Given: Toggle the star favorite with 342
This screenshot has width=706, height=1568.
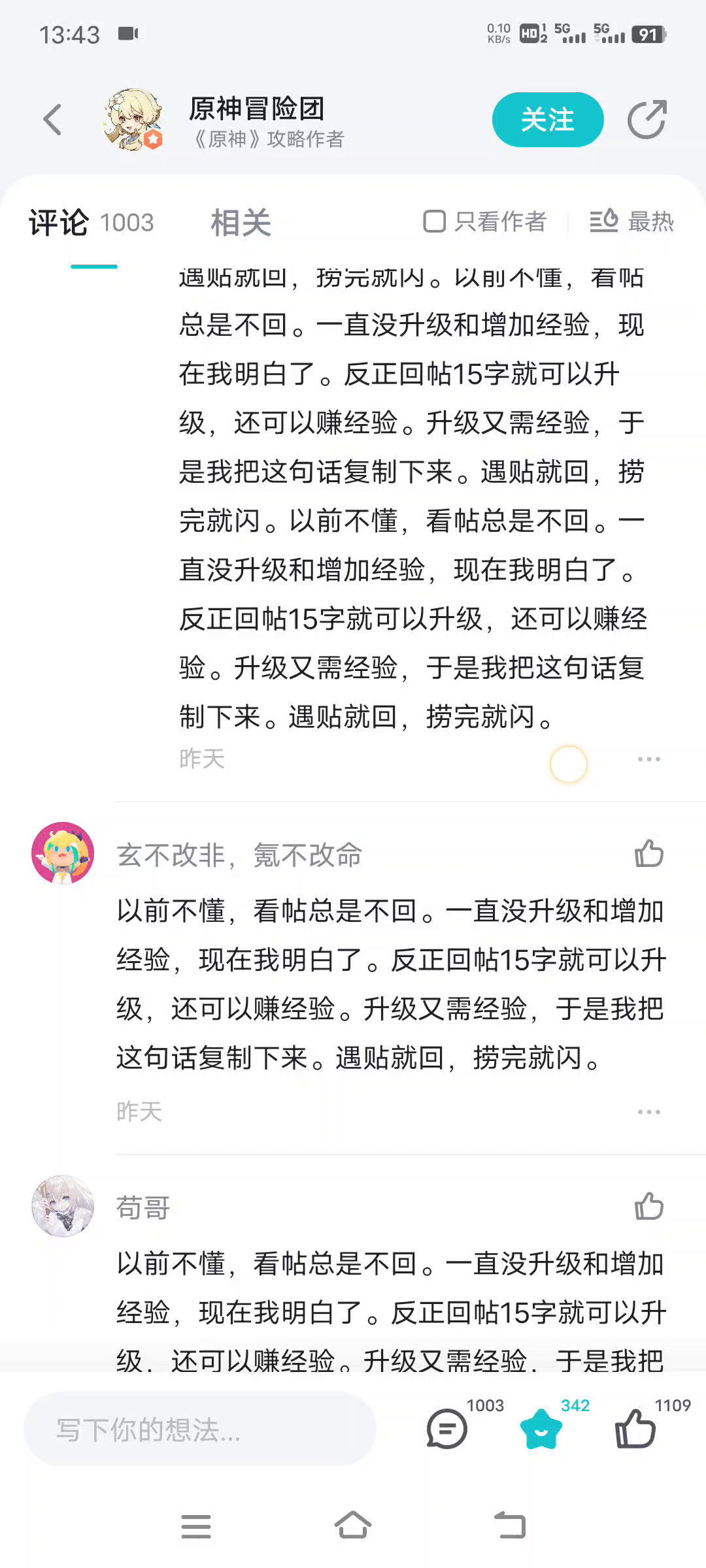Looking at the screenshot, I should [x=541, y=1429].
